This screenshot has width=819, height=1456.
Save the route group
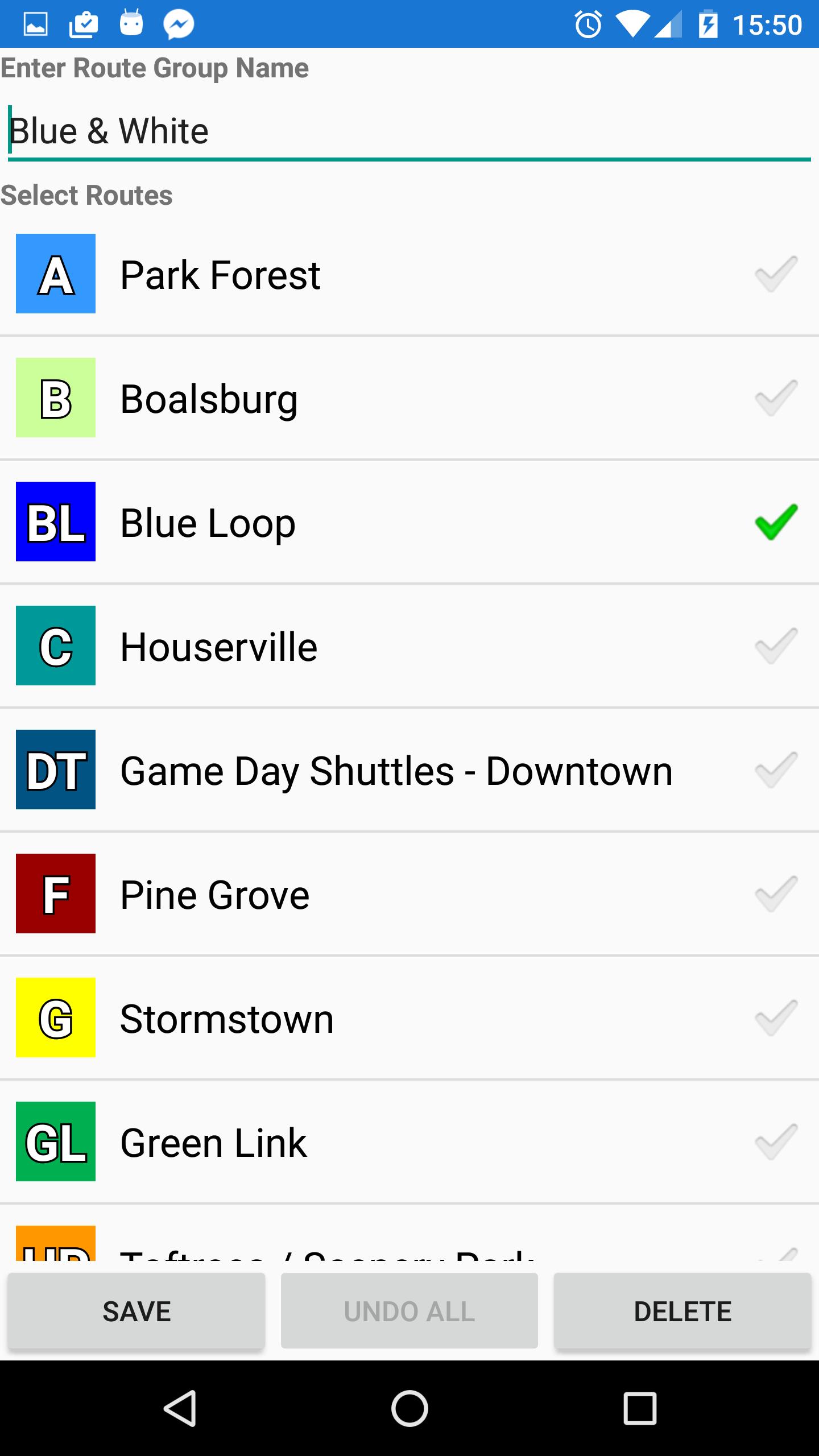(x=136, y=1312)
